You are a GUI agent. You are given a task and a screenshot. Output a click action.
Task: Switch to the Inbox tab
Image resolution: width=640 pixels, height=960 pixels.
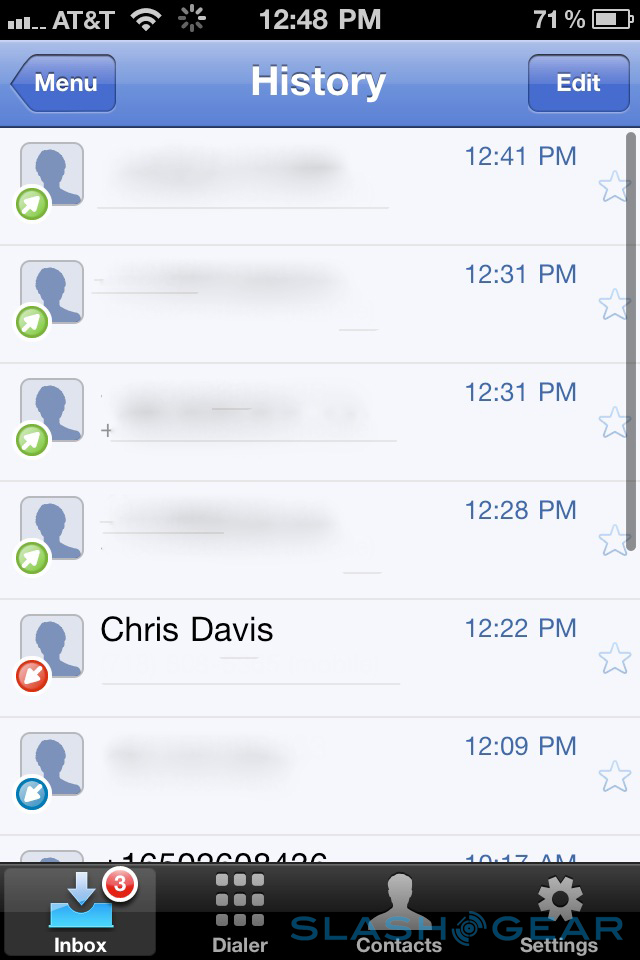click(79, 912)
